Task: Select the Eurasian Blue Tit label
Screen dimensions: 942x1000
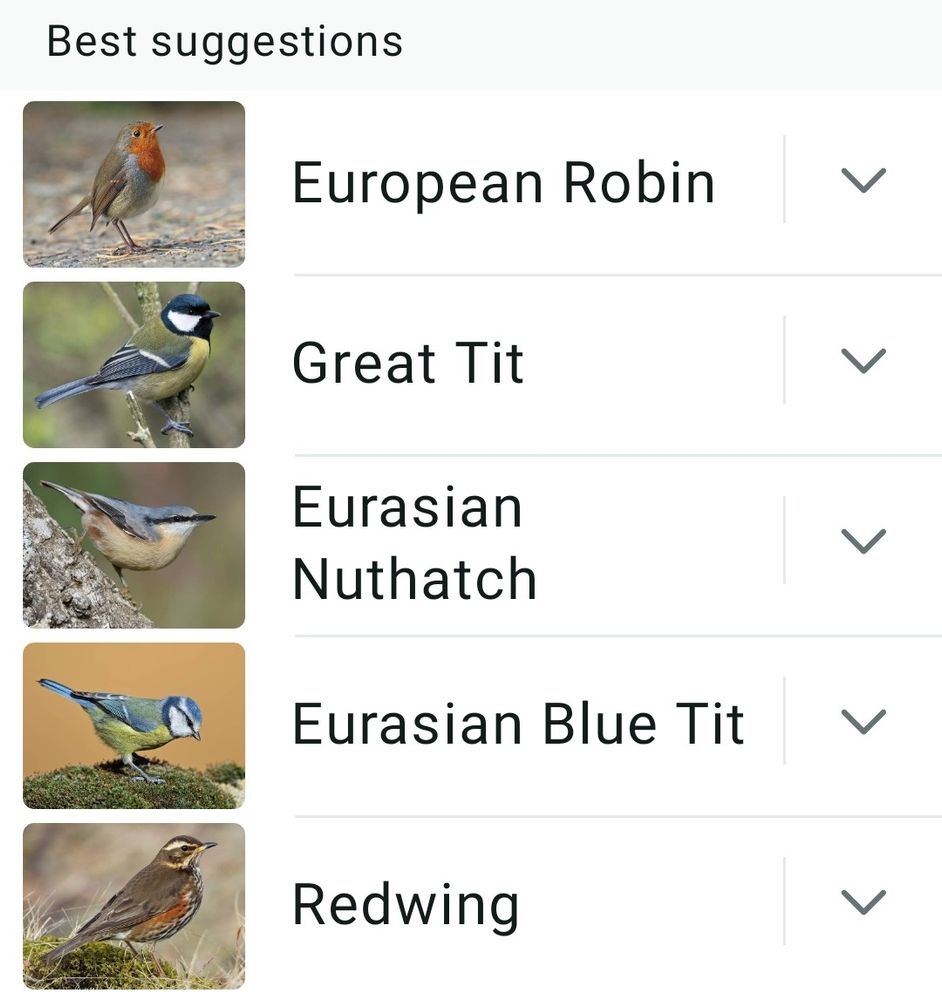Action: click(x=517, y=723)
